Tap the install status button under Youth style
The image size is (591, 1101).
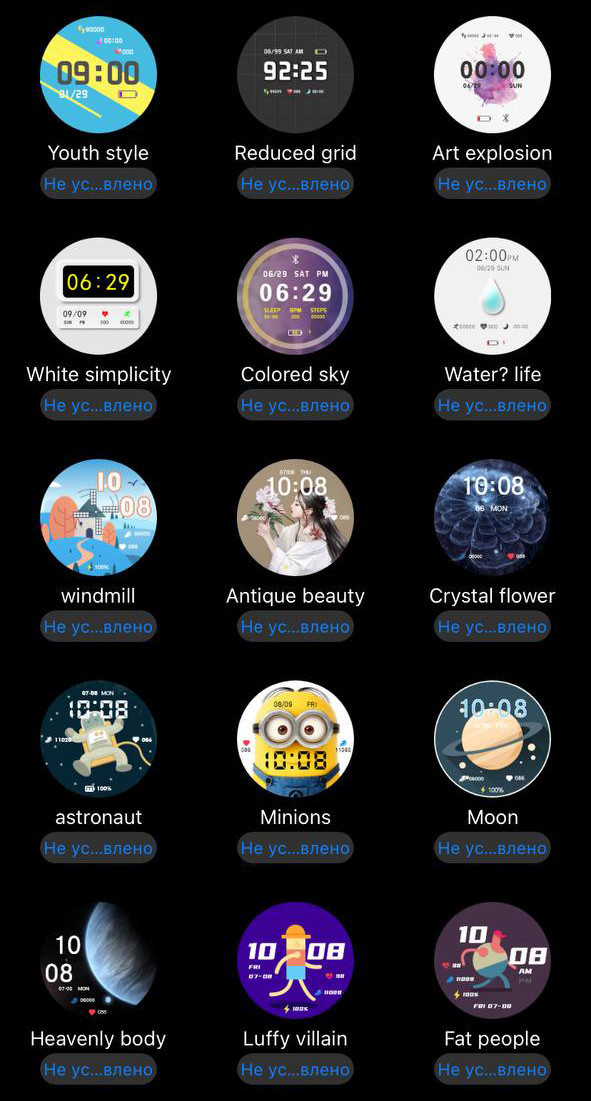(98, 184)
